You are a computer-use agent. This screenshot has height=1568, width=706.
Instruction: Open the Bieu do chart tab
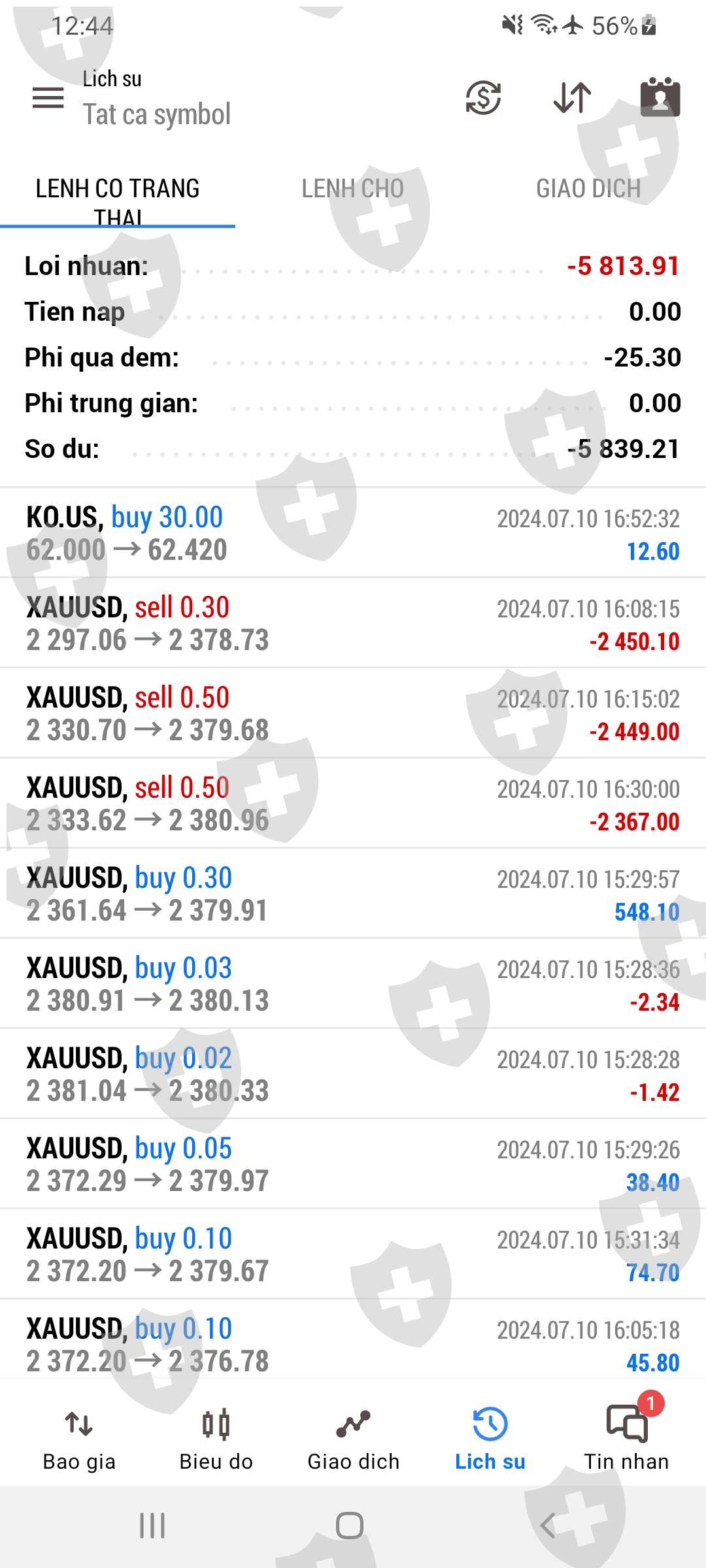(216, 1437)
